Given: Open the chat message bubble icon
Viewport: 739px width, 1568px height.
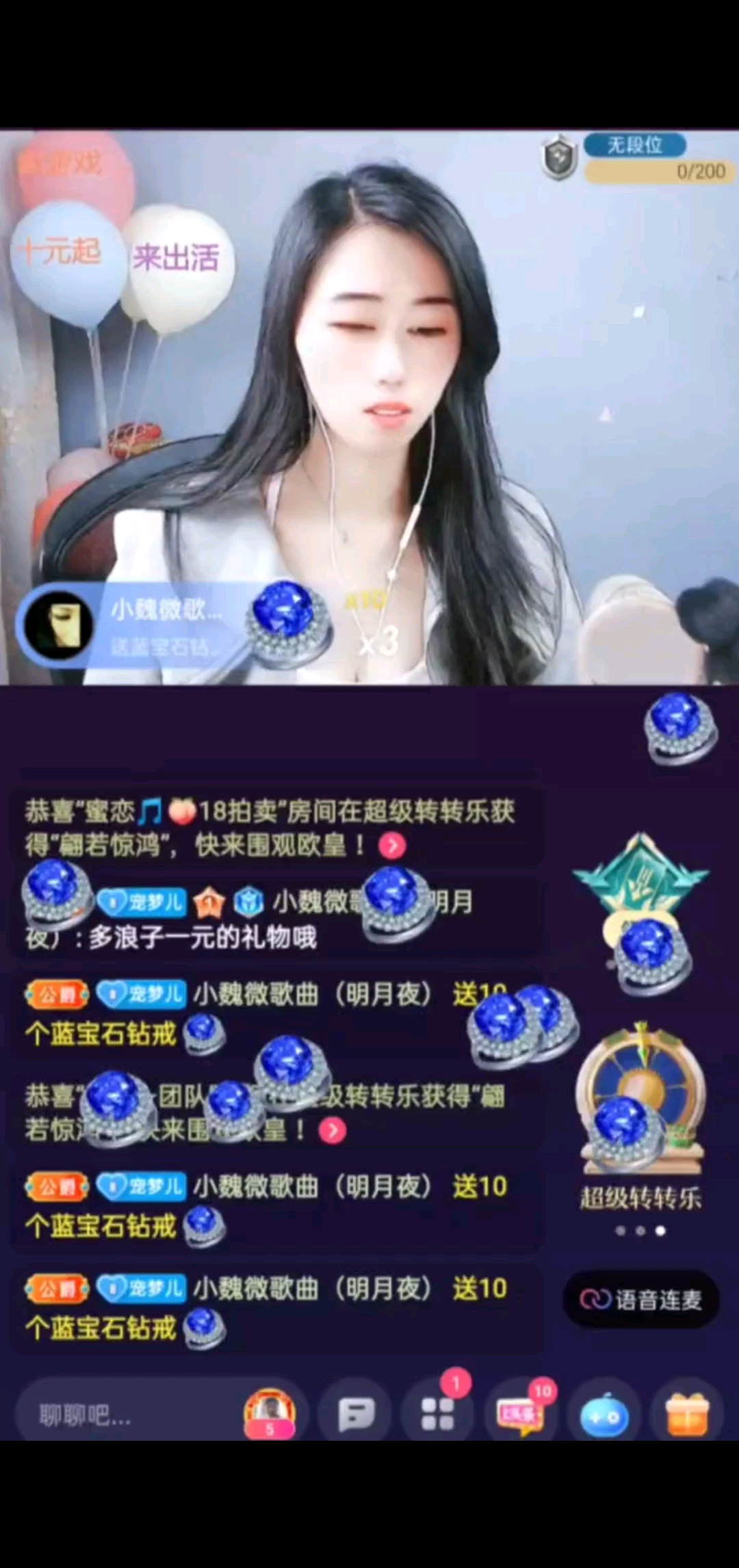Looking at the screenshot, I should pos(356,1415).
